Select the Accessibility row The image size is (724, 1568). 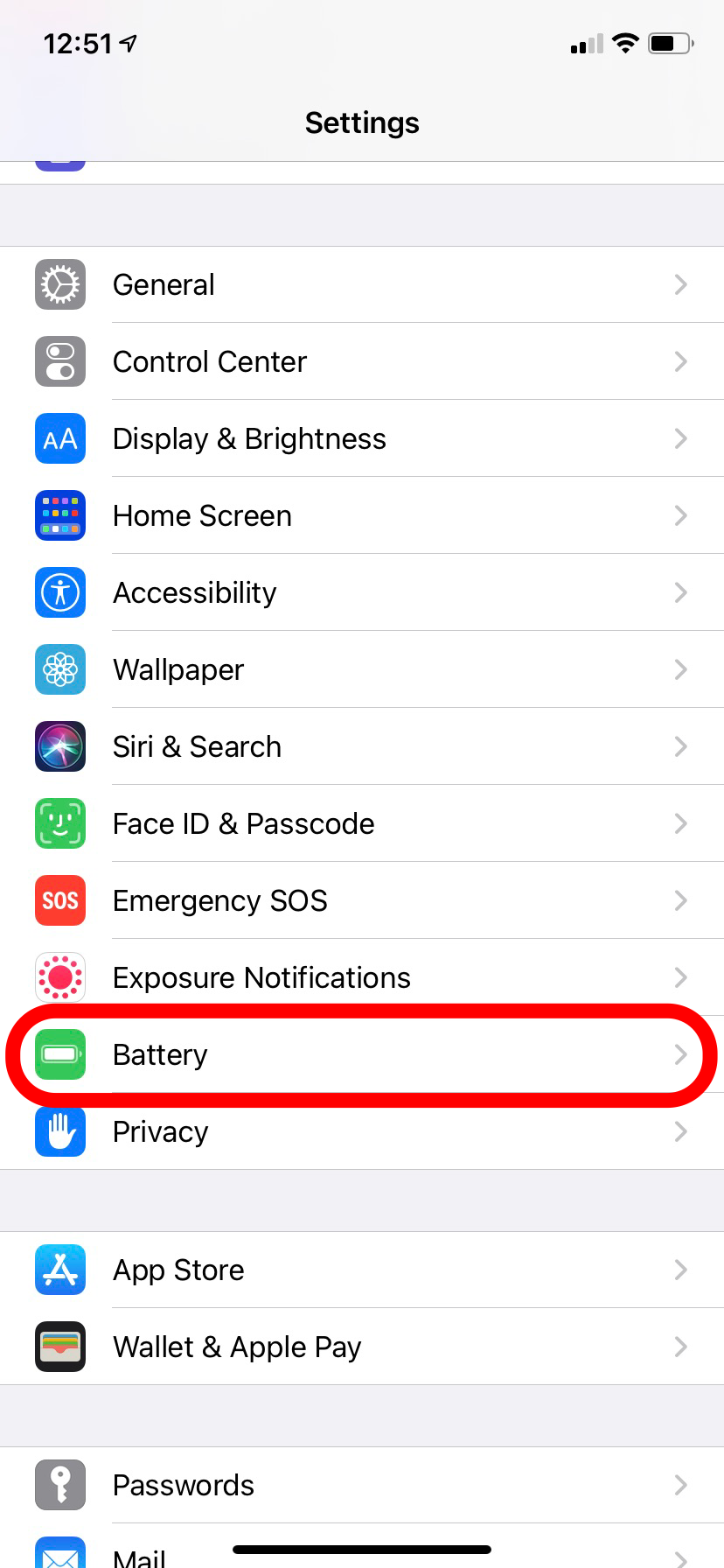[x=362, y=592]
